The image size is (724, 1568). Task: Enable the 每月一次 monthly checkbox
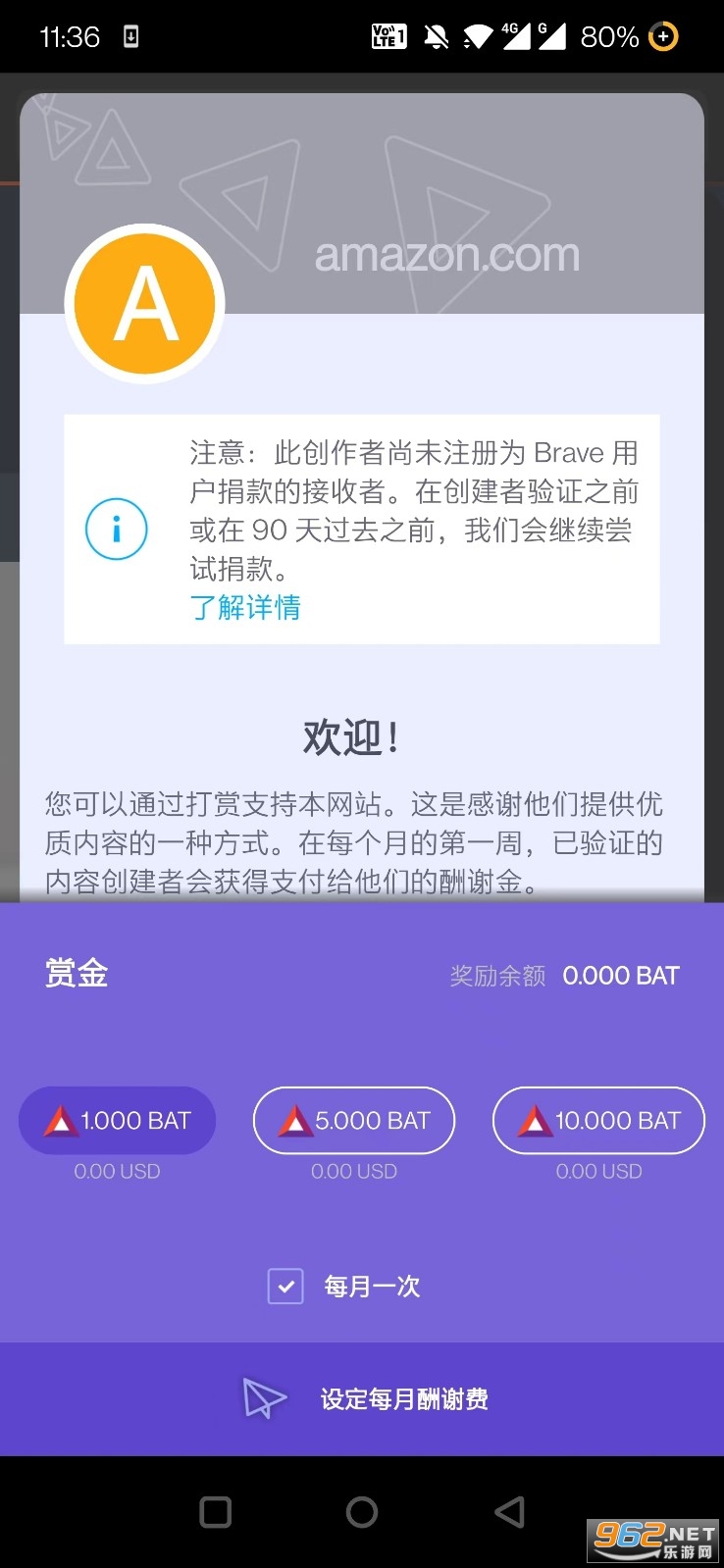click(x=285, y=1286)
